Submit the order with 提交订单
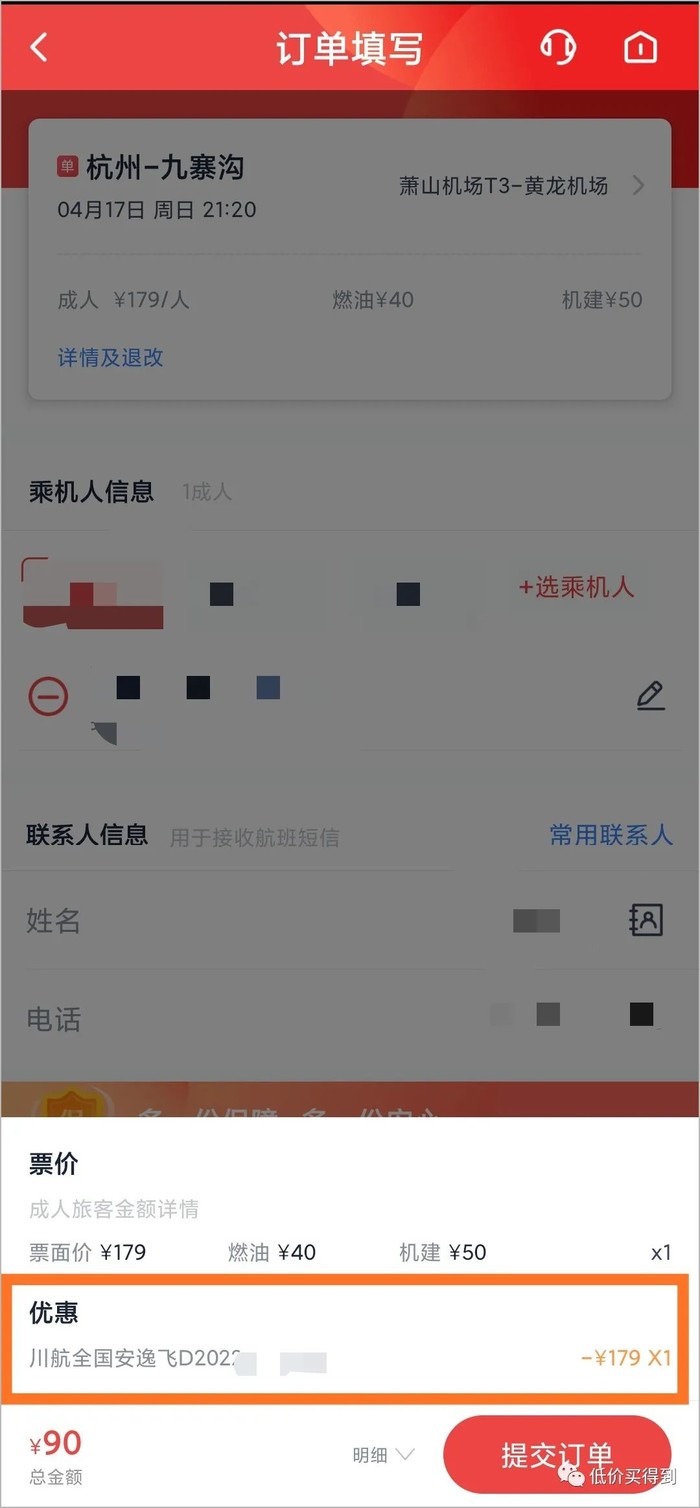 556,1455
